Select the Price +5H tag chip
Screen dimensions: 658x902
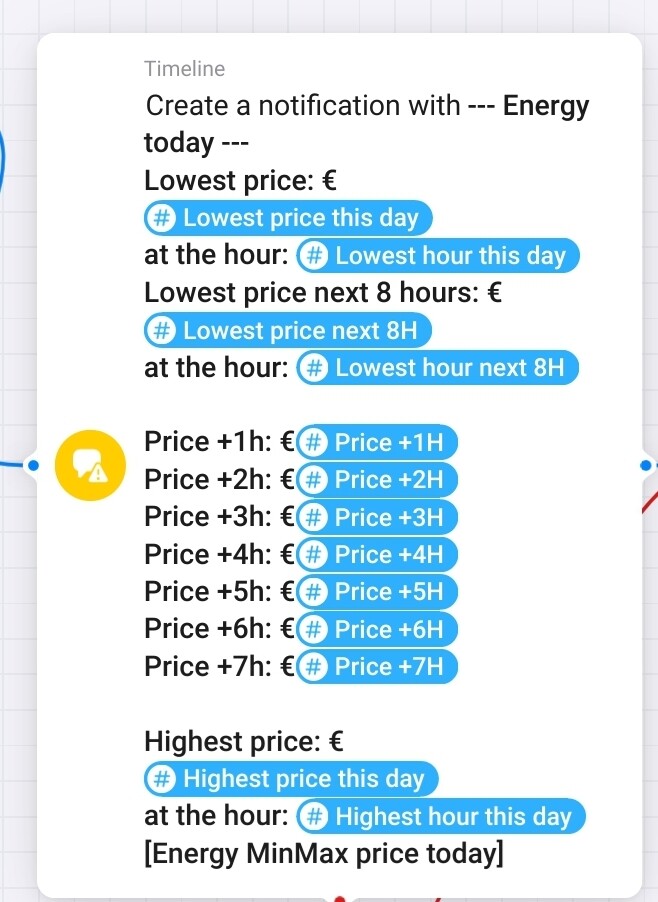click(x=377, y=591)
